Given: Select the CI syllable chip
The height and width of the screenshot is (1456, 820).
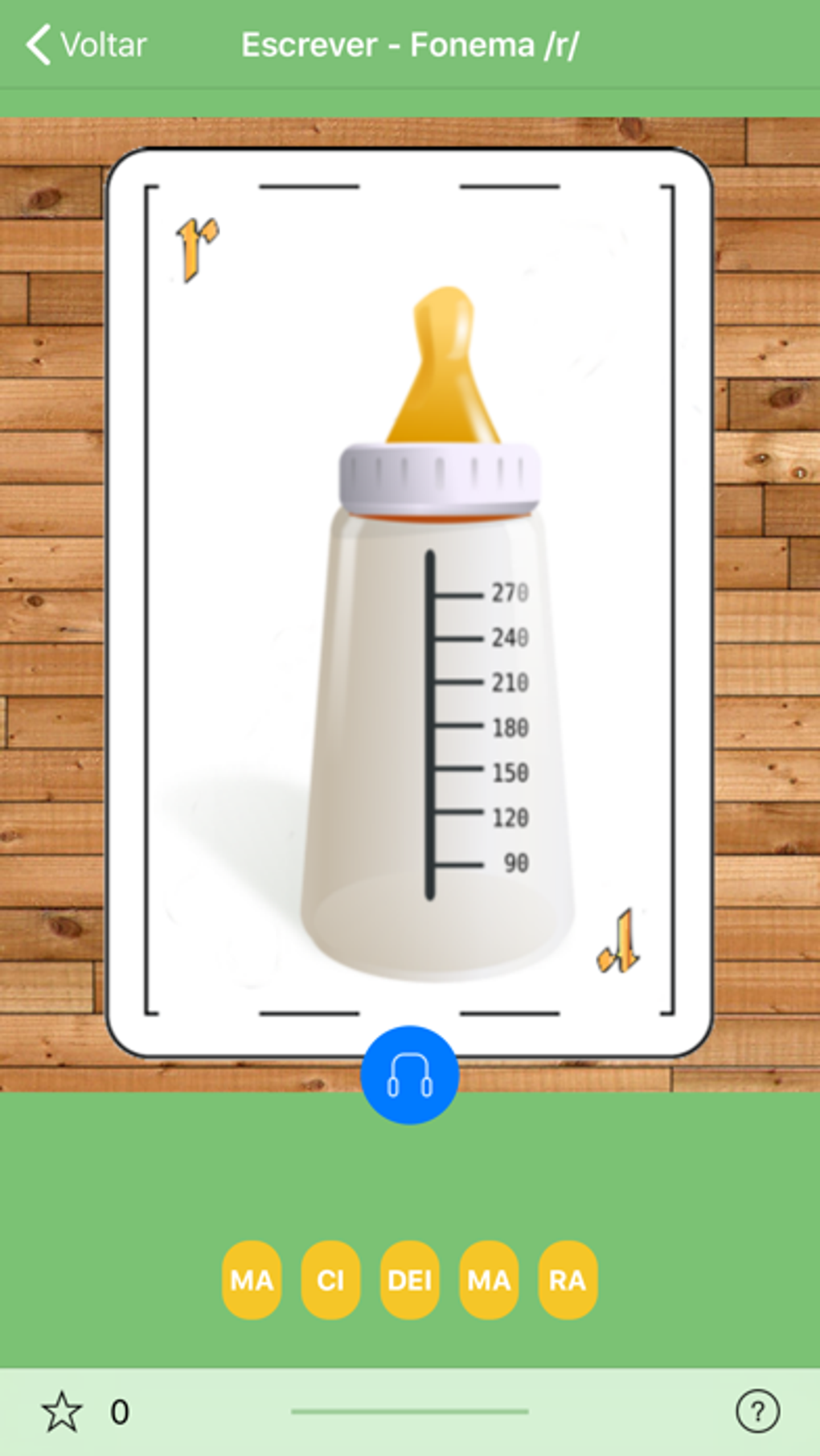Looking at the screenshot, I should (330, 1280).
